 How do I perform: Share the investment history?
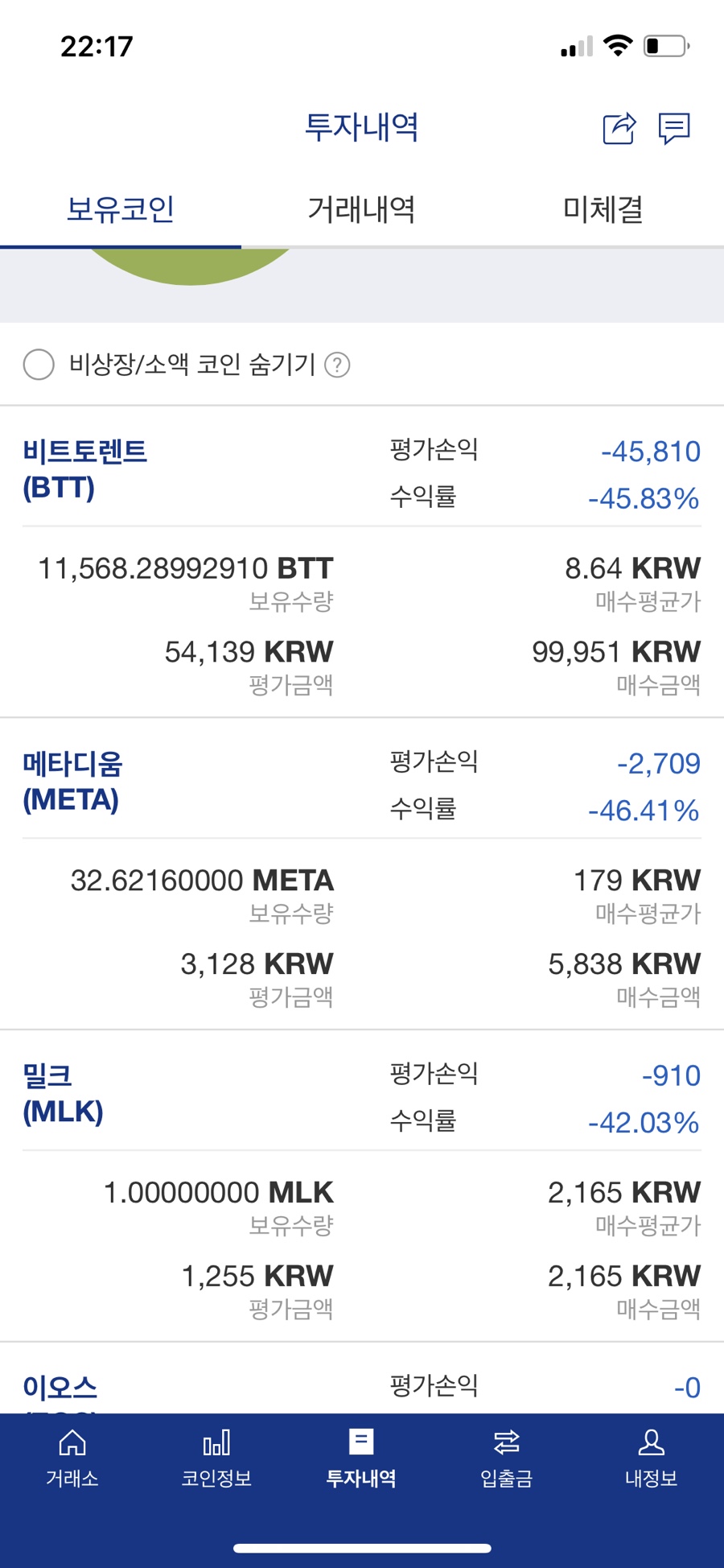click(619, 128)
